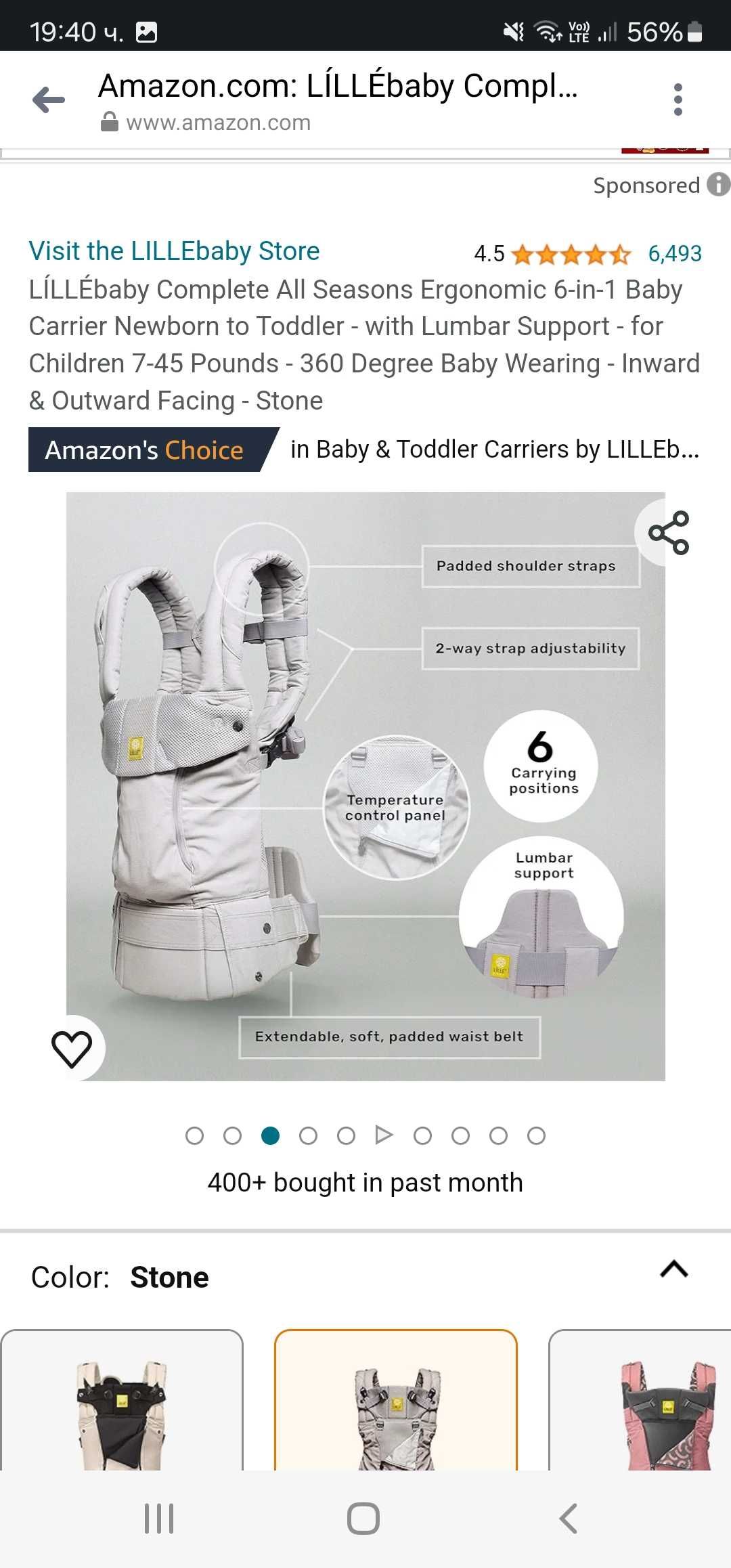Visit the LILLEbaby Store link
Image resolution: width=731 pixels, height=1568 pixels.
pos(174,251)
